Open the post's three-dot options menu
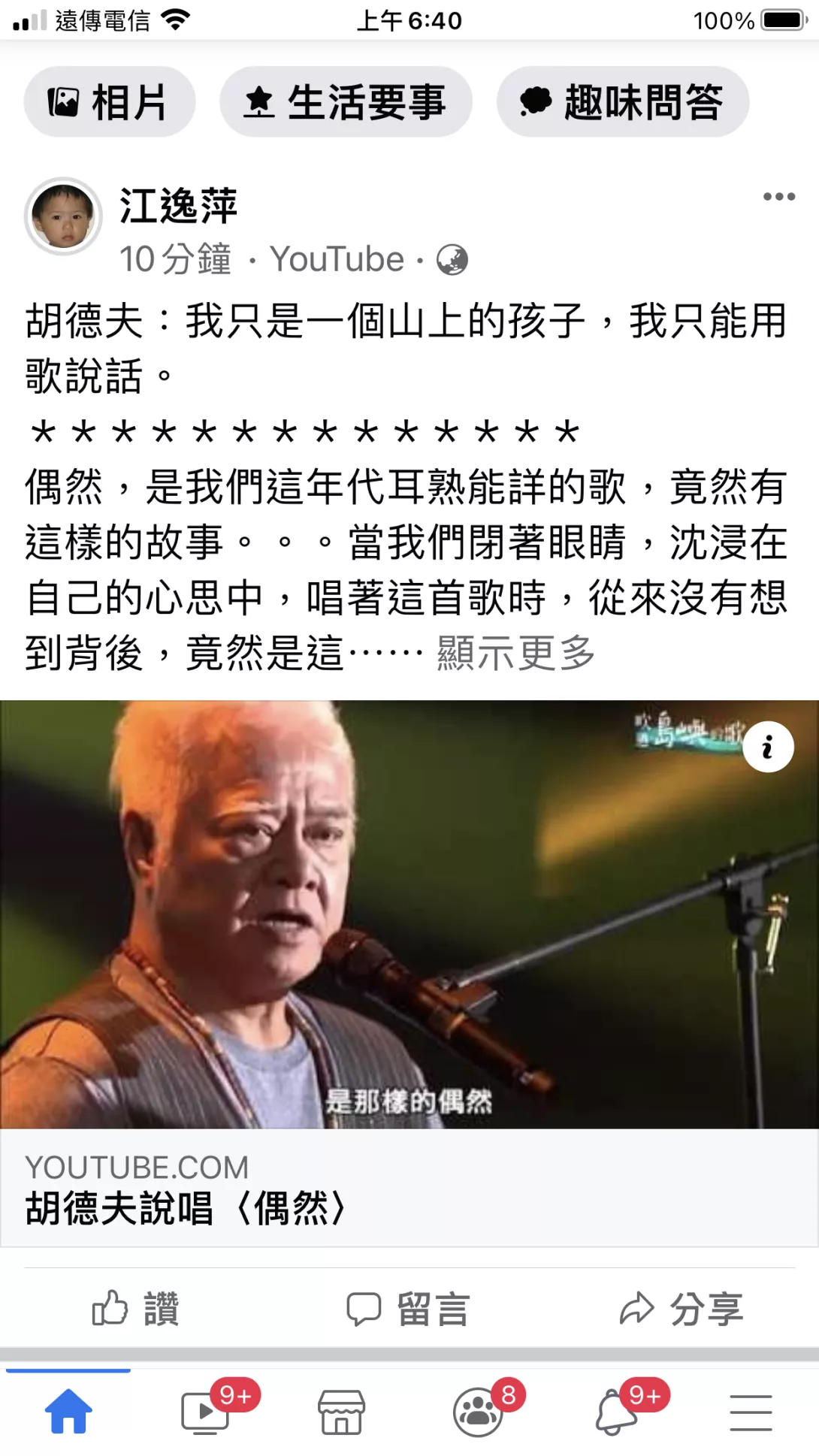The image size is (819, 1456). [778, 197]
